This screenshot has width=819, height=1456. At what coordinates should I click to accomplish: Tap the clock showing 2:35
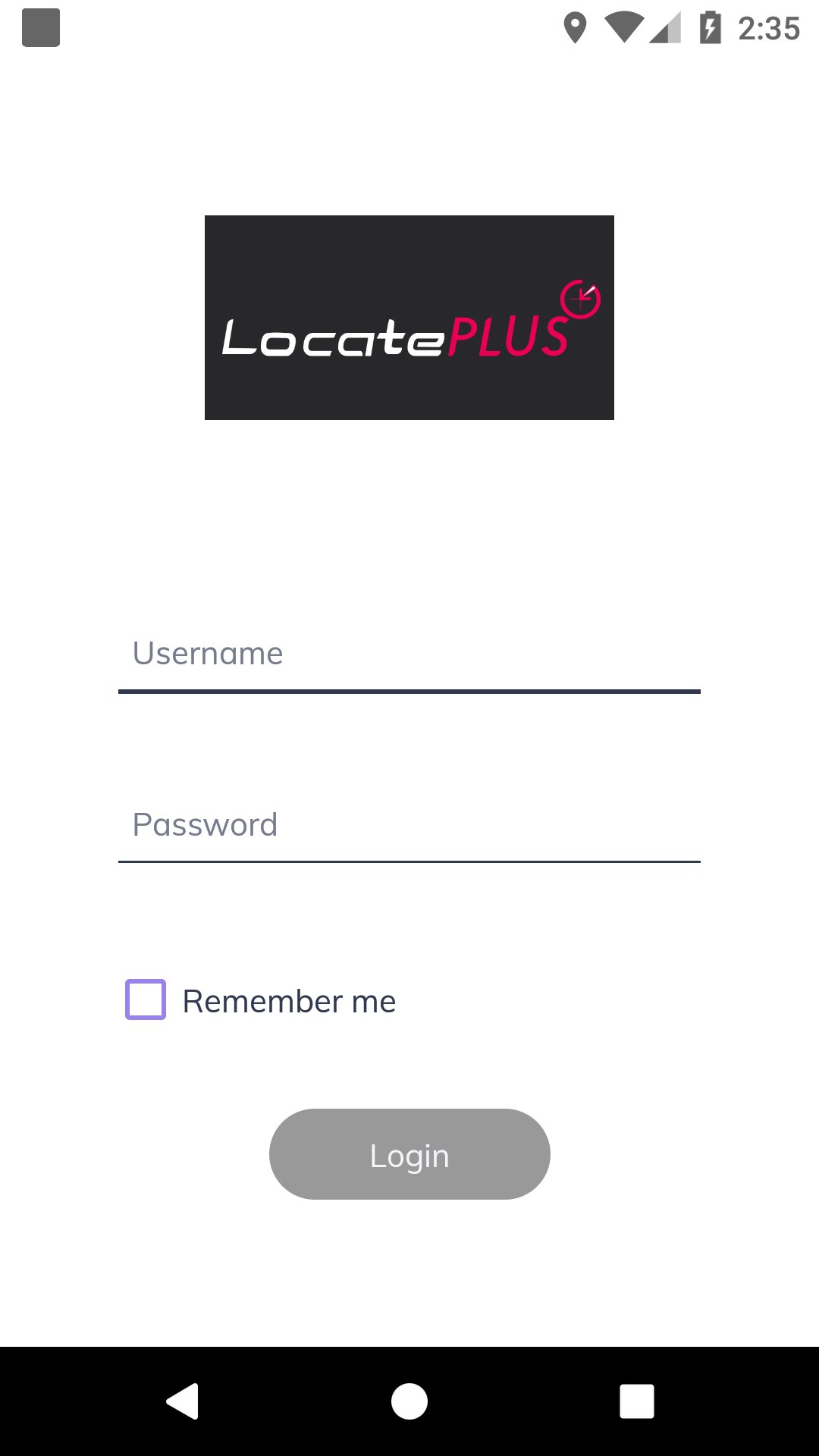(769, 29)
